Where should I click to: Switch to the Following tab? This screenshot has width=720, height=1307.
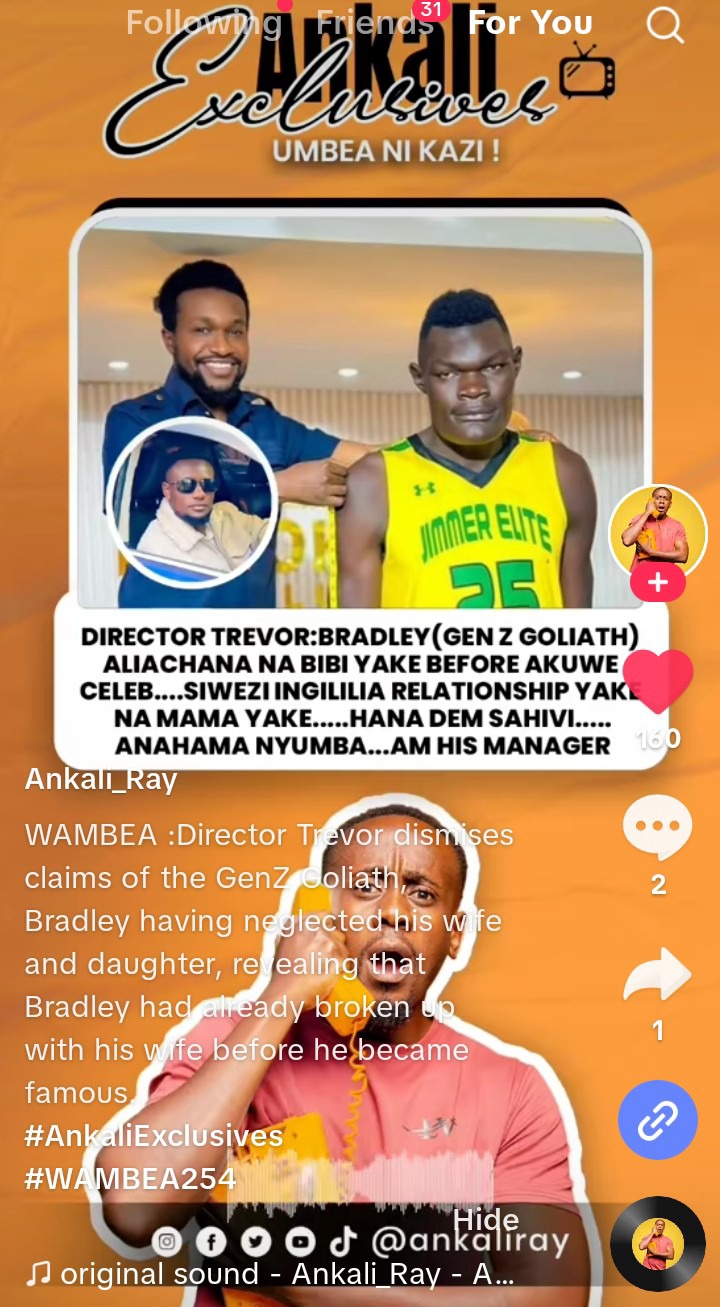click(203, 23)
